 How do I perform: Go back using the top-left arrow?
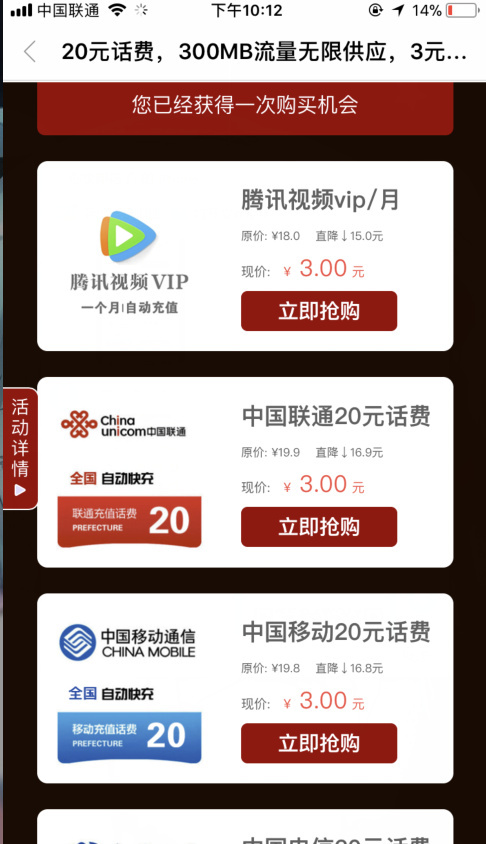tap(30, 52)
